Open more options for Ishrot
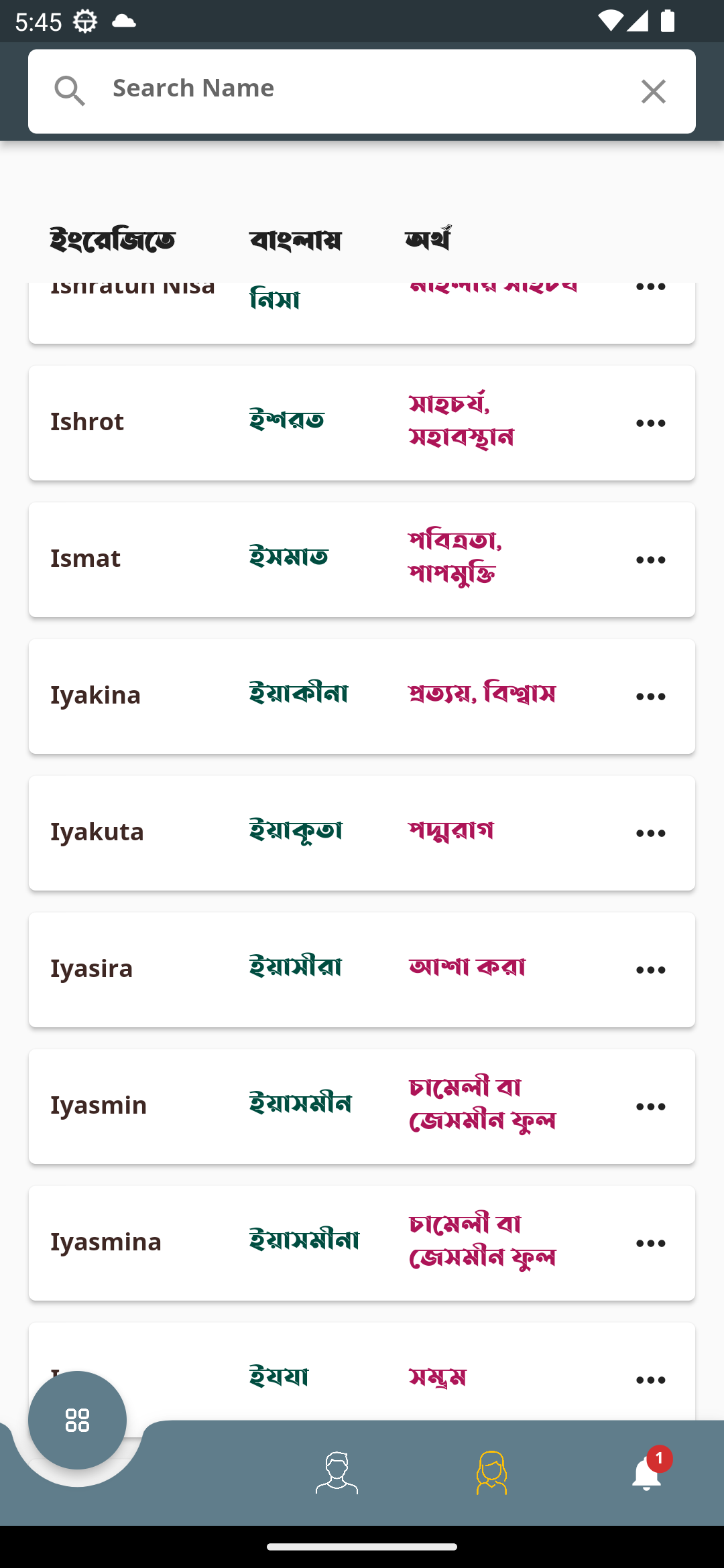Viewport: 724px width, 1568px height. (650, 423)
